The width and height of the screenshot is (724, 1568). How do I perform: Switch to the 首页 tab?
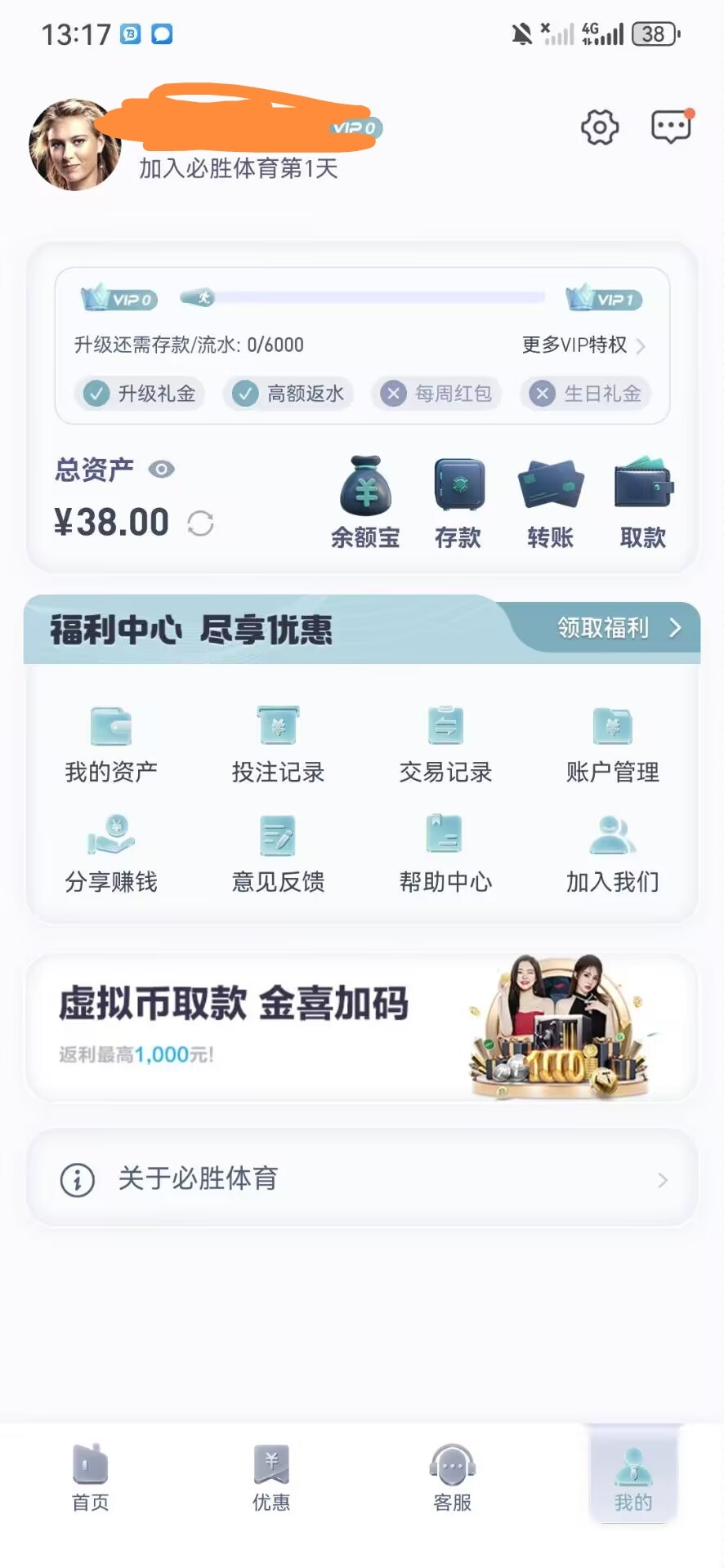tap(90, 1477)
